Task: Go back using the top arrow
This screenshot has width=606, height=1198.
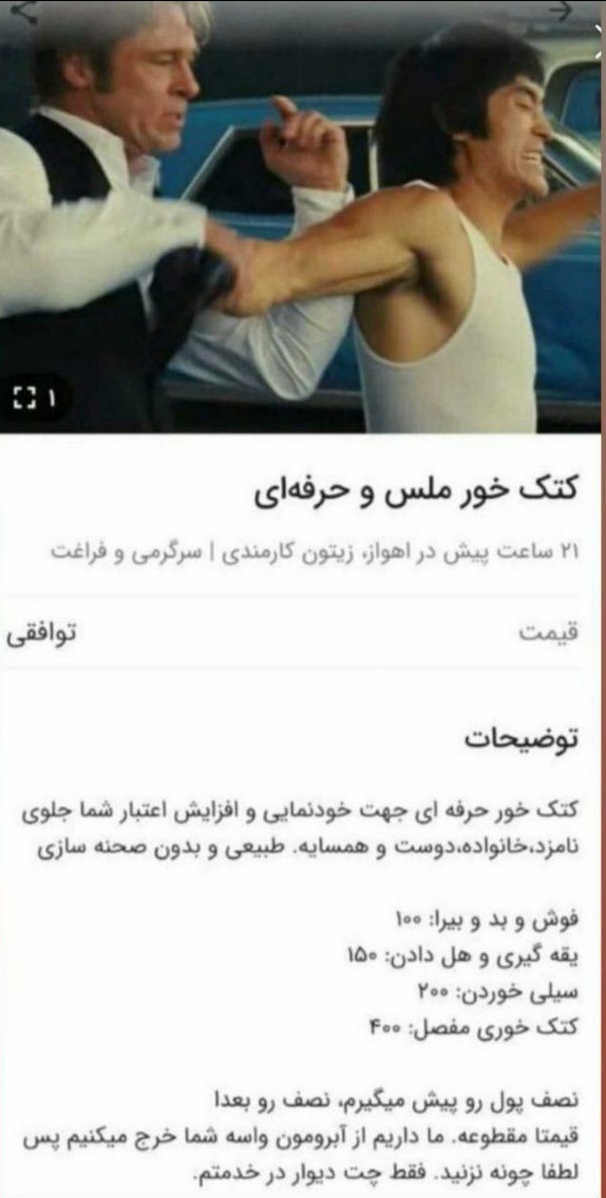Action: pyautogui.click(x=562, y=11)
